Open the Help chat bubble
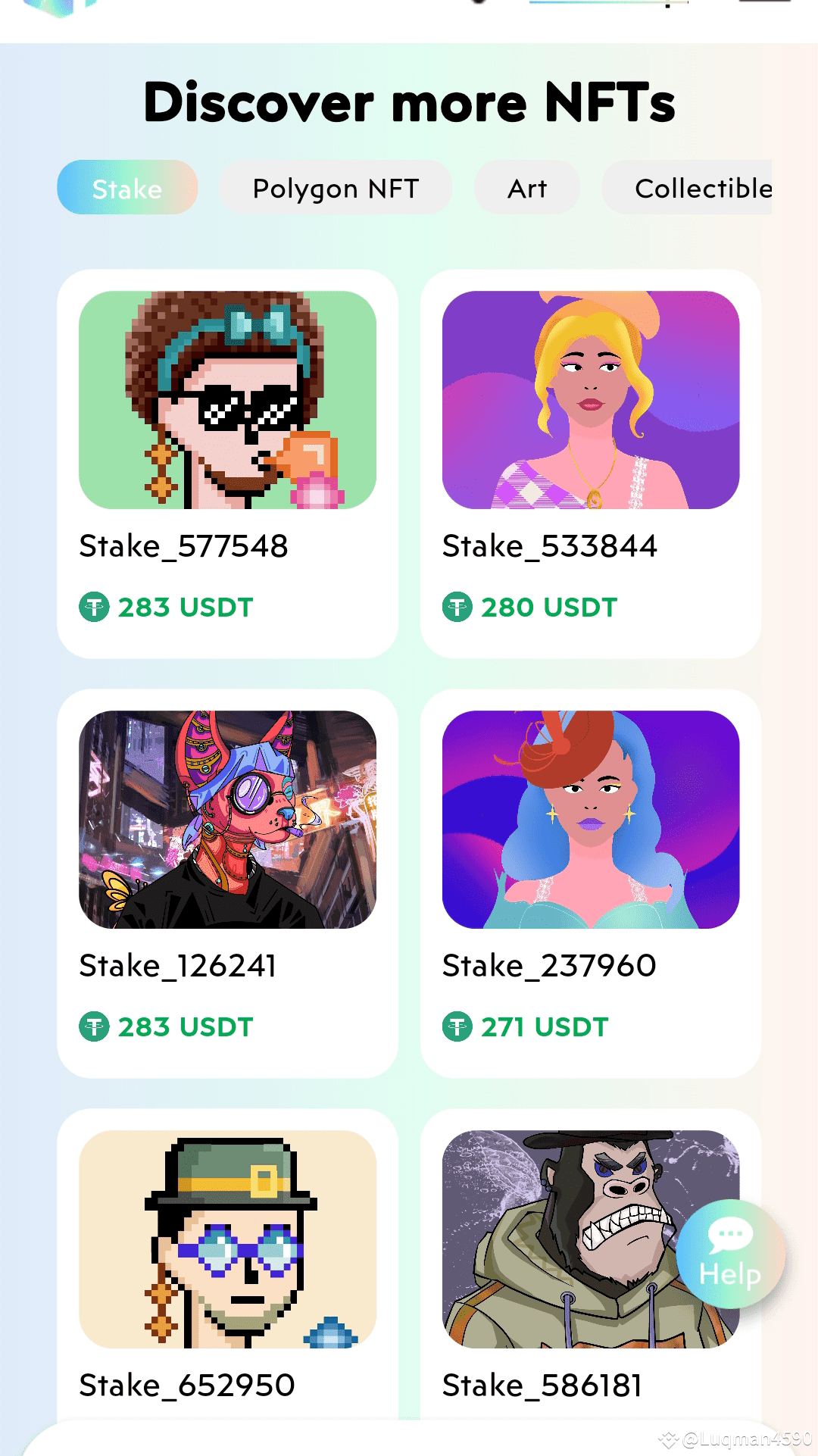 [730, 1254]
